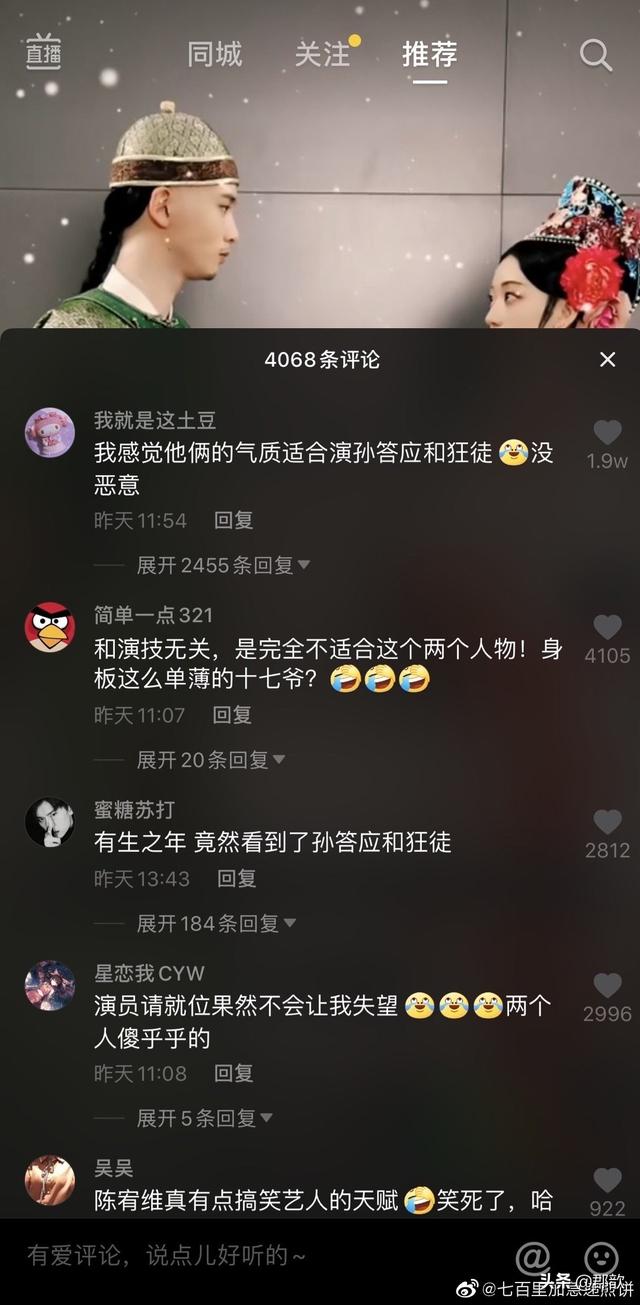The width and height of the screenshot is (640, 1305).
Task: Switch to the 关注 tab
Action: 322,54
